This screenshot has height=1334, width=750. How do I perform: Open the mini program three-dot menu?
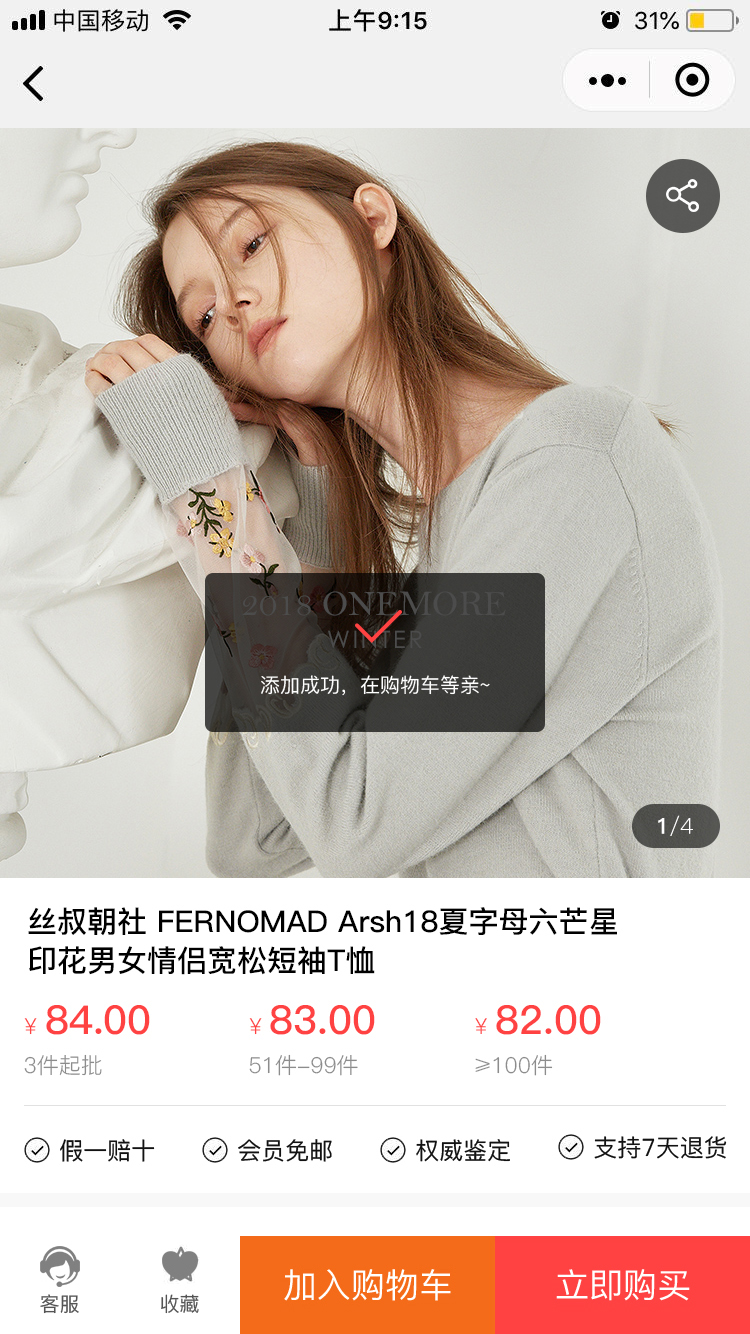pos(607,81)
